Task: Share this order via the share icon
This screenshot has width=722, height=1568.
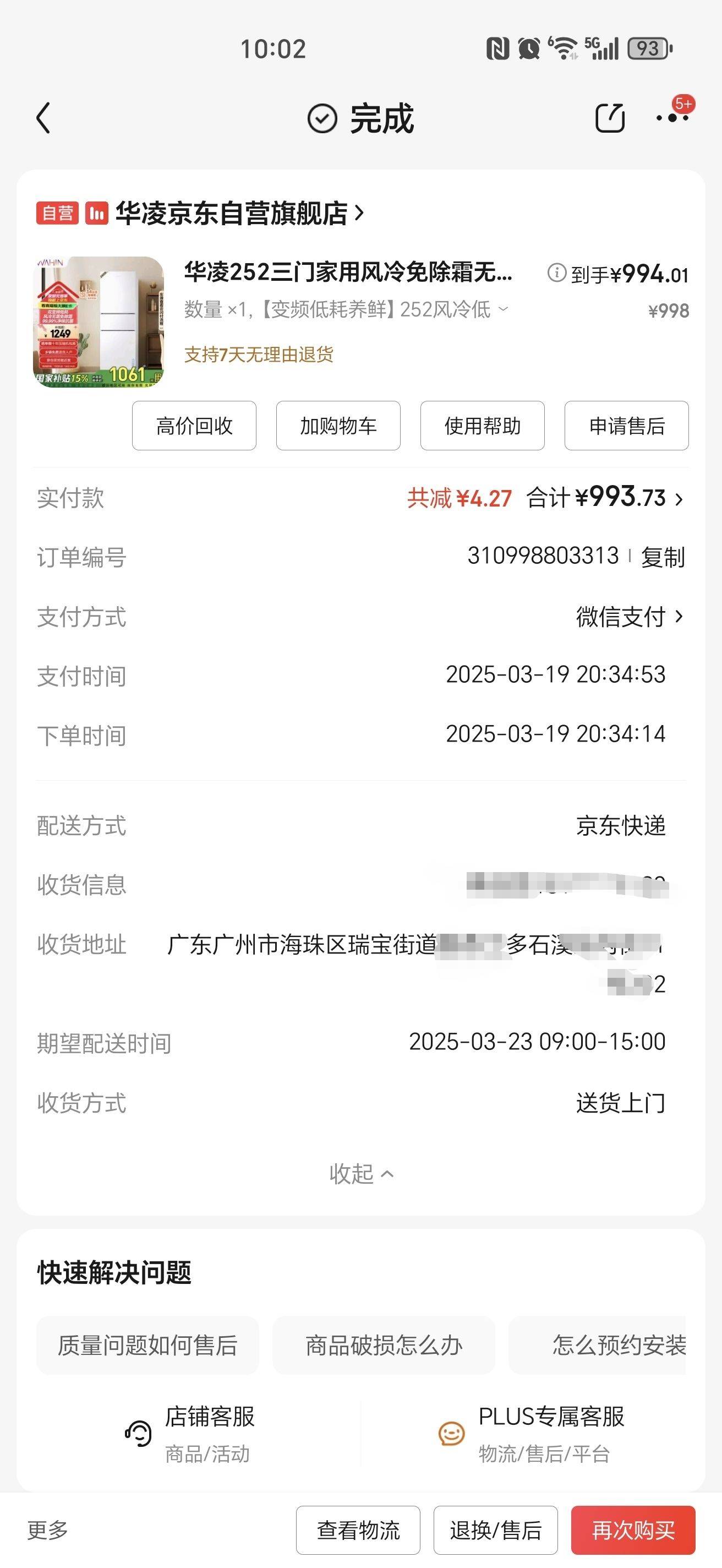Action: pos(610,118)
